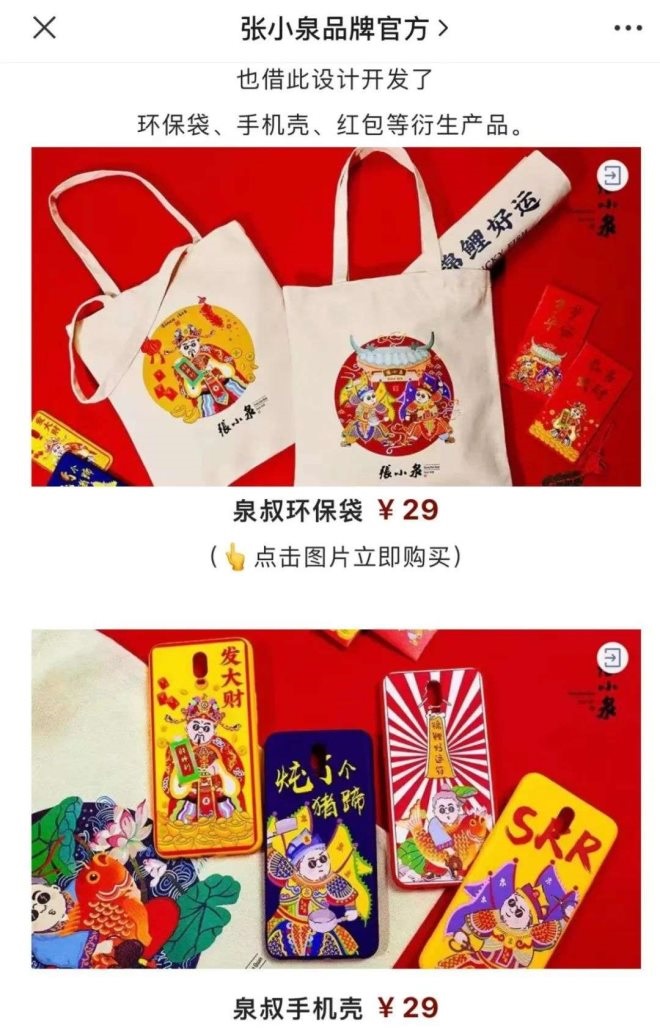Open the mini program icon on phone case image
This screenshot has width=660, height=1031.
point(612,657)
